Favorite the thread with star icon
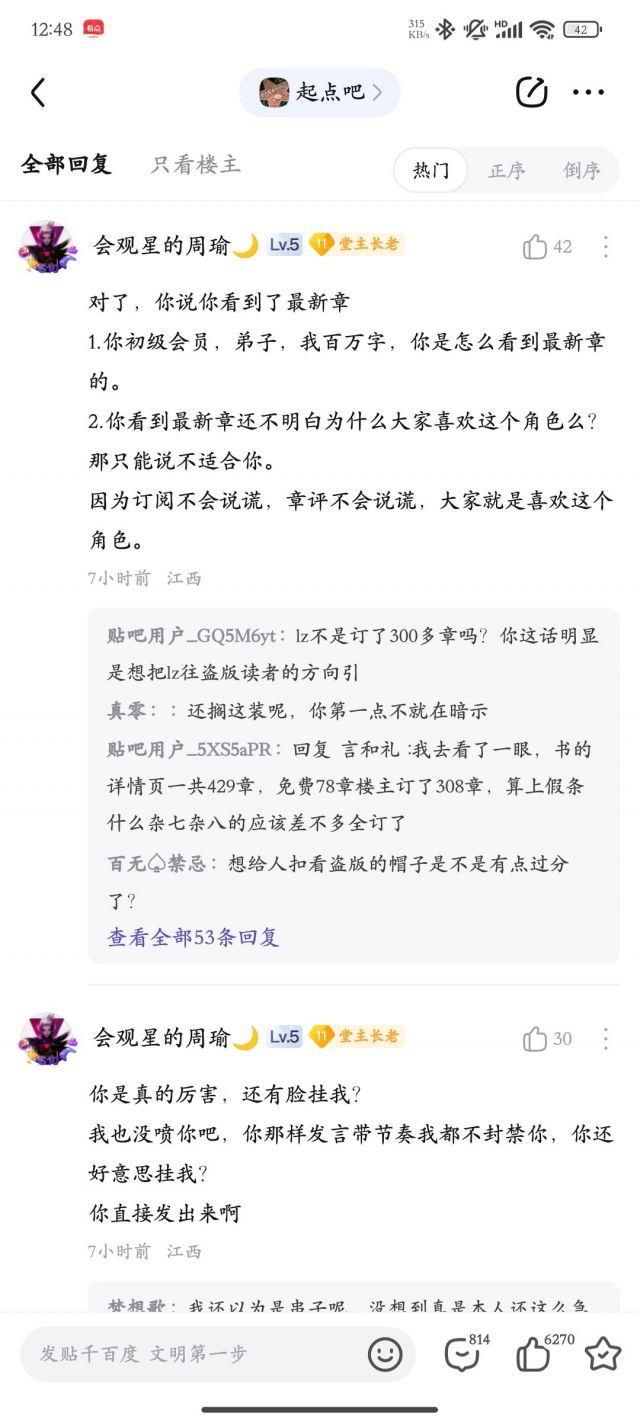This screenshot has height=1422, width=640. click(603, 1354)
